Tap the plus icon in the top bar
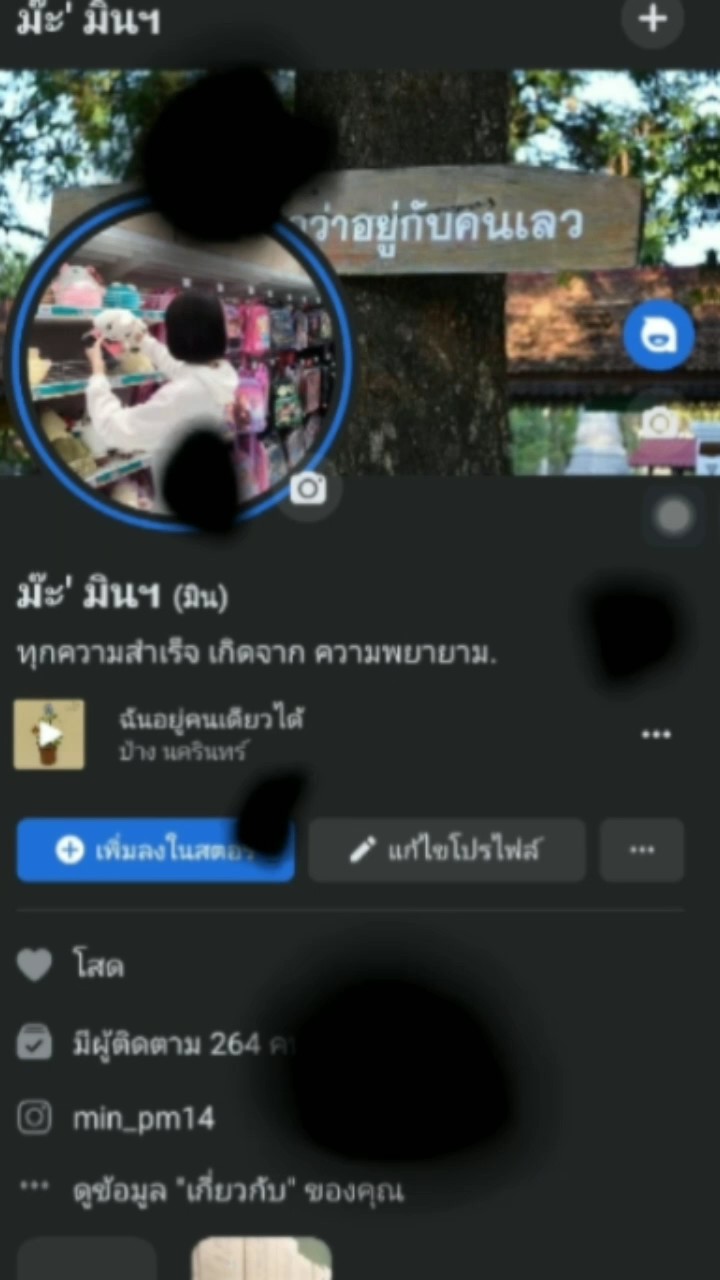720x1280 pixels. 652,19
